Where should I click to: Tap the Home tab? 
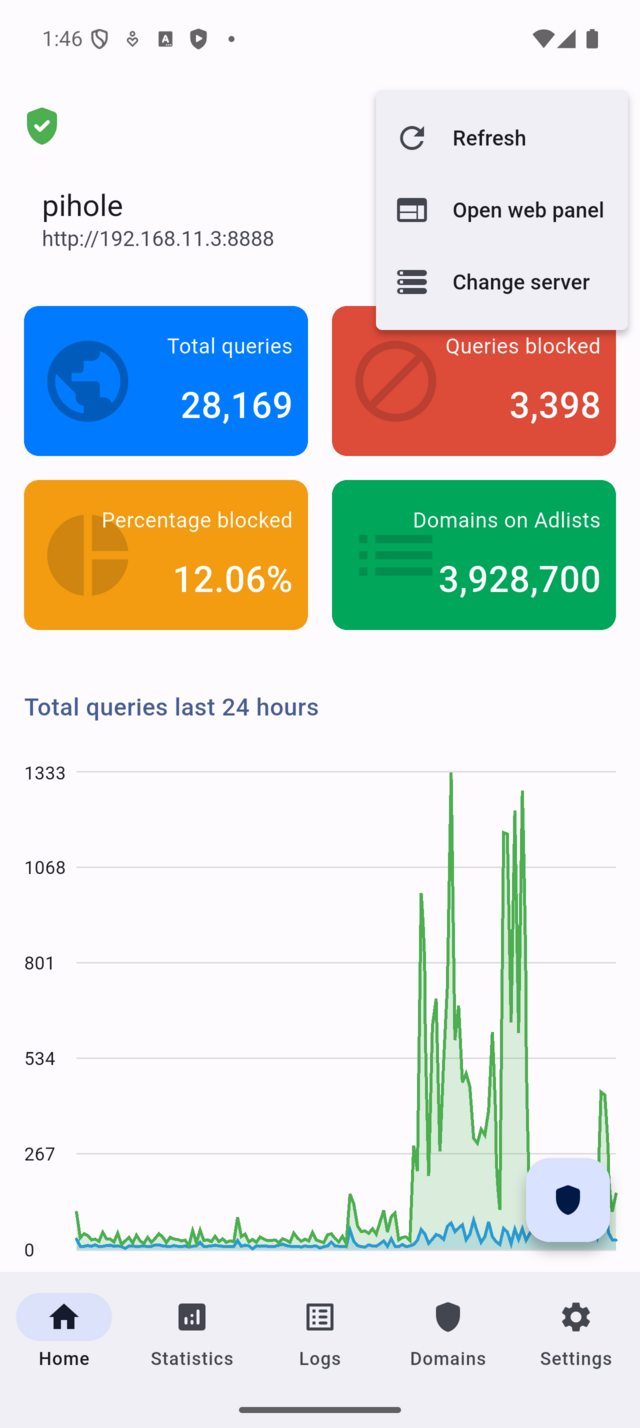[64, 1334]
